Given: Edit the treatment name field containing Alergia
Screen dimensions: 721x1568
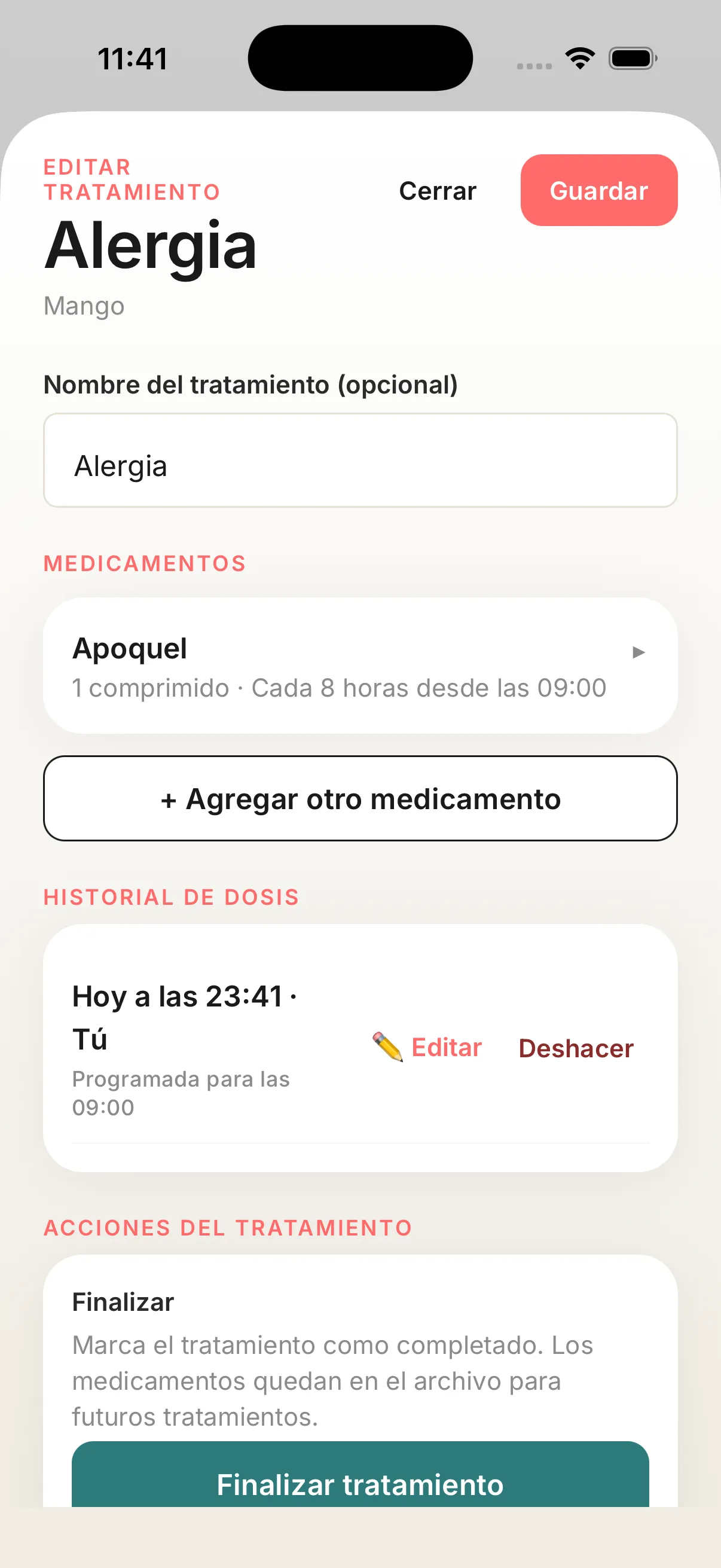Looking at the screenshot, I should tap(360, 460).
